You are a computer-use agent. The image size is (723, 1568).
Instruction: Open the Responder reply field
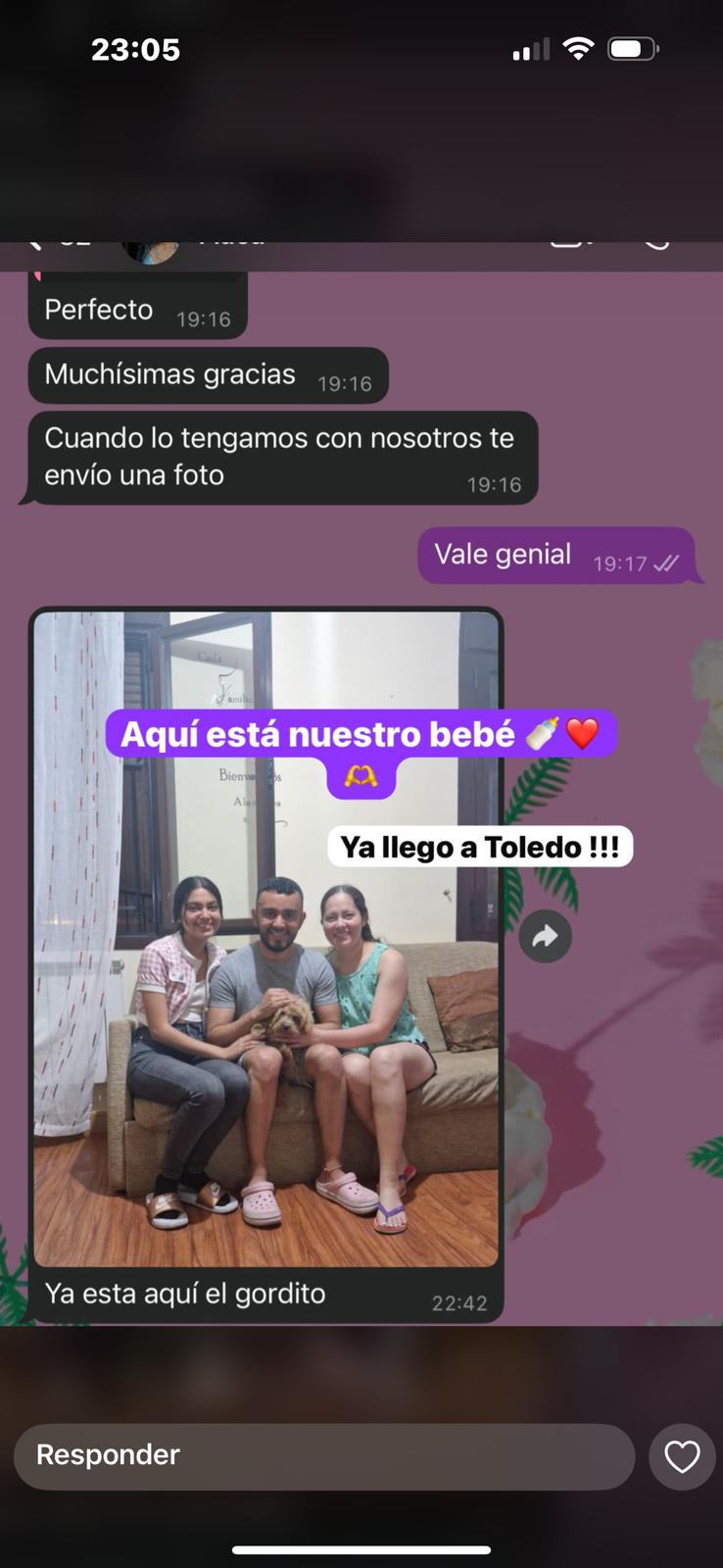point(323,1456)
